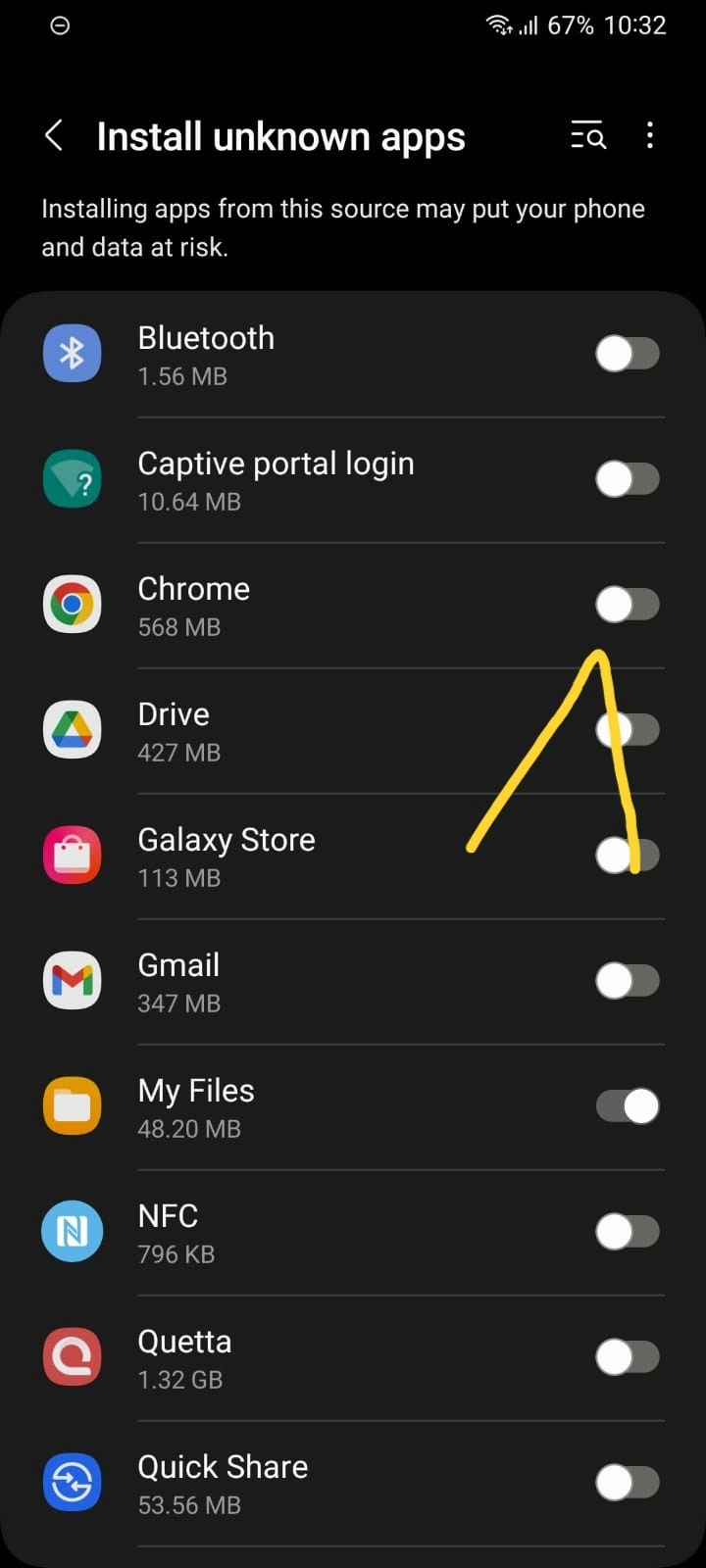Open the three-dot overflow menu
Screen dimensions: 706x1568
coord(650,136)
